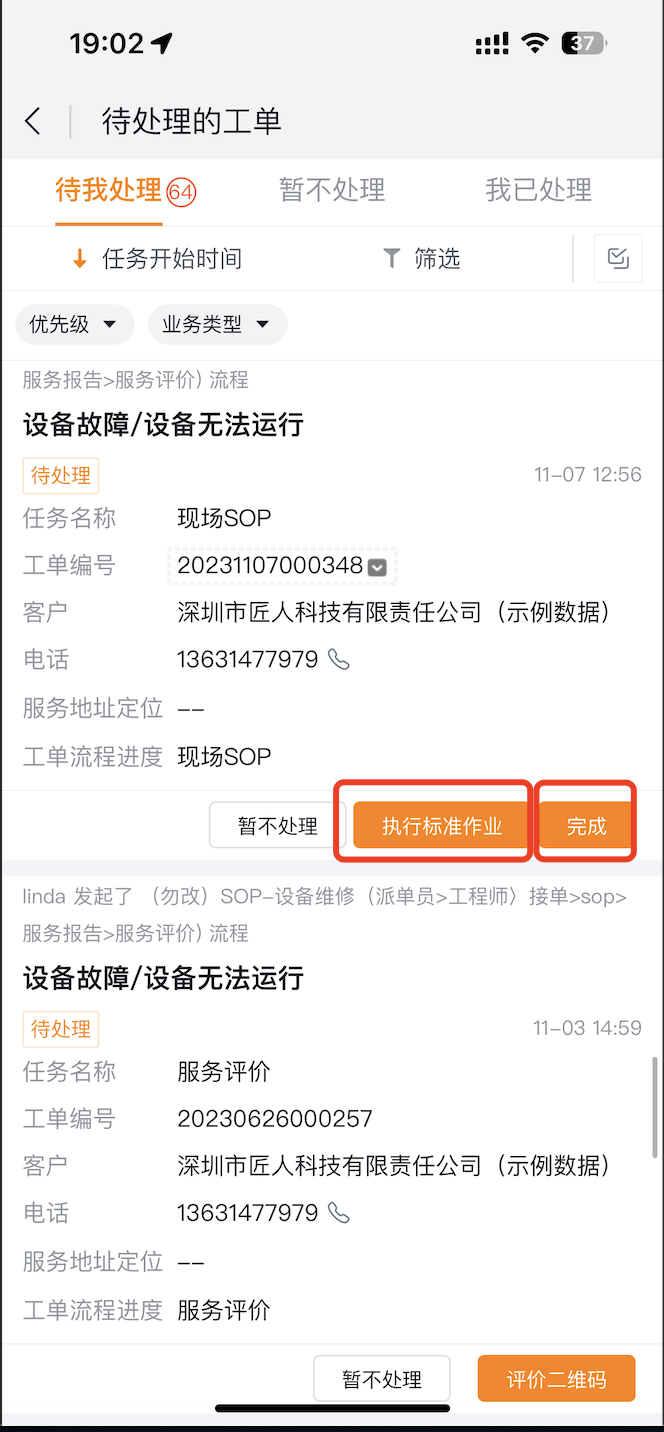Tap 暂不处理 on the 服务评价 order
This screenshot has height=1432, width=664.
pyautogui.click(x=382, y=1379)
